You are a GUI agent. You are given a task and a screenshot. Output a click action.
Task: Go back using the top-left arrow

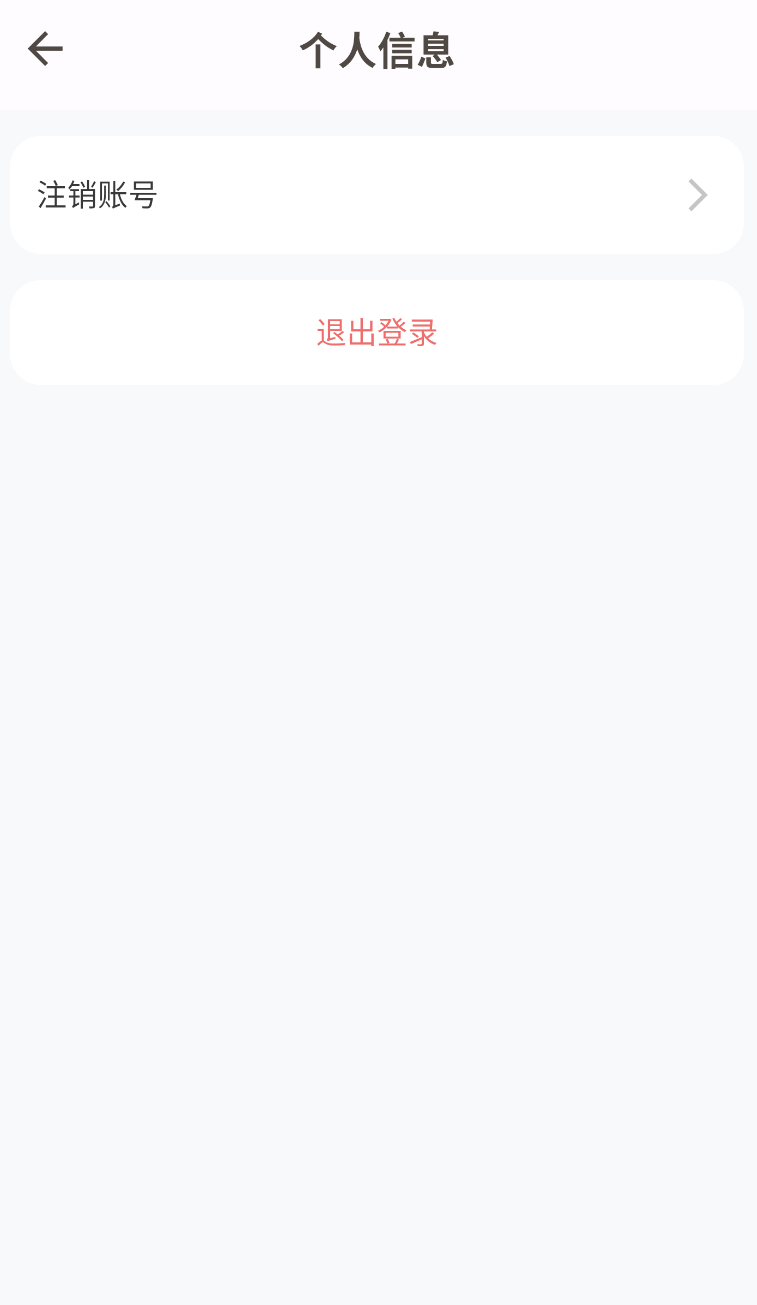(x=45, y=49)
